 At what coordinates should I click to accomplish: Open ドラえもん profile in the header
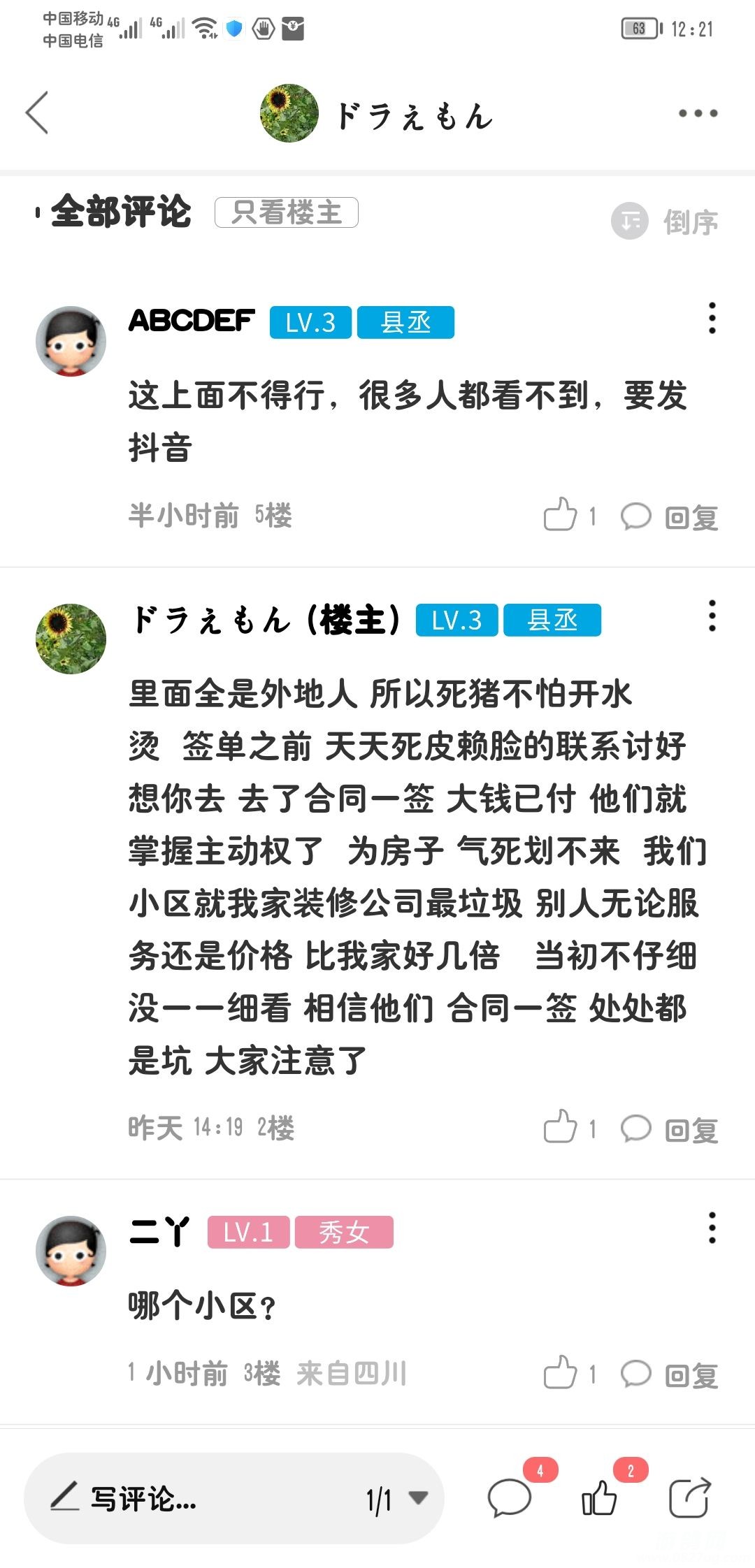(377, 114)
